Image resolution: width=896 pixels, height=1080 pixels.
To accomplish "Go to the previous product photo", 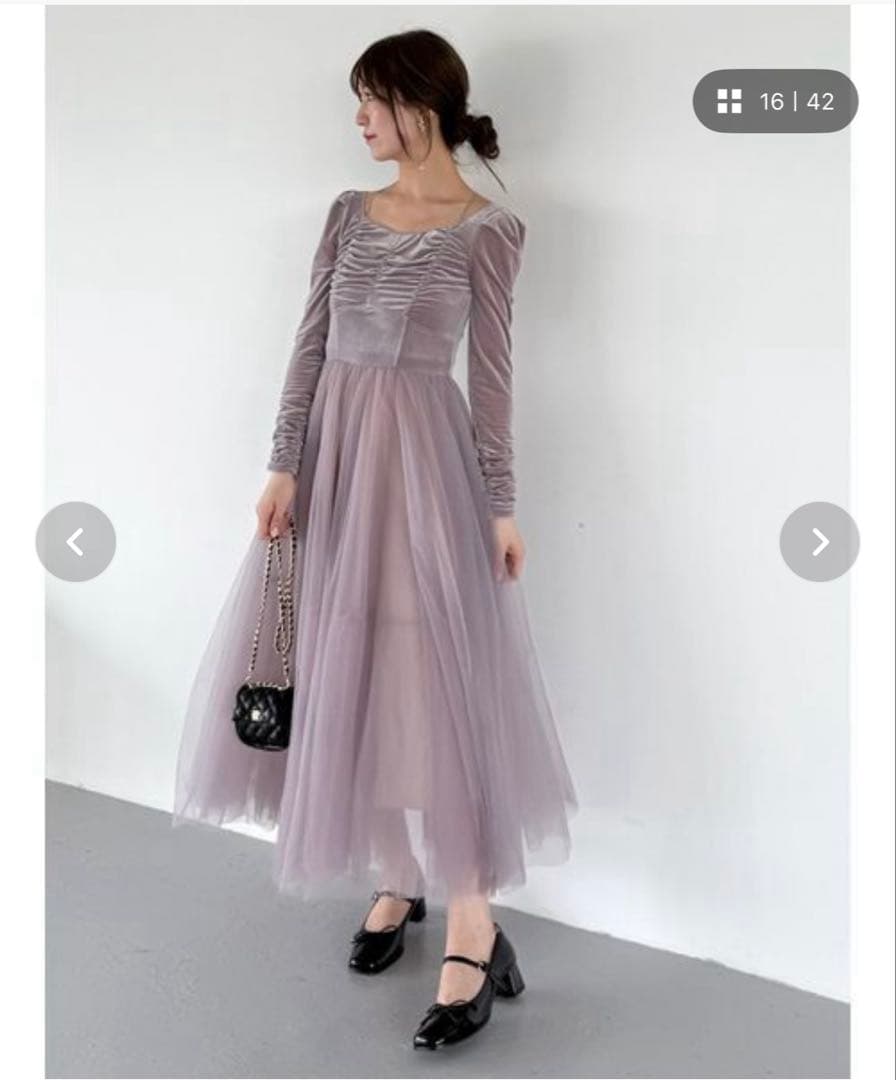I will [x=76, y=542].
